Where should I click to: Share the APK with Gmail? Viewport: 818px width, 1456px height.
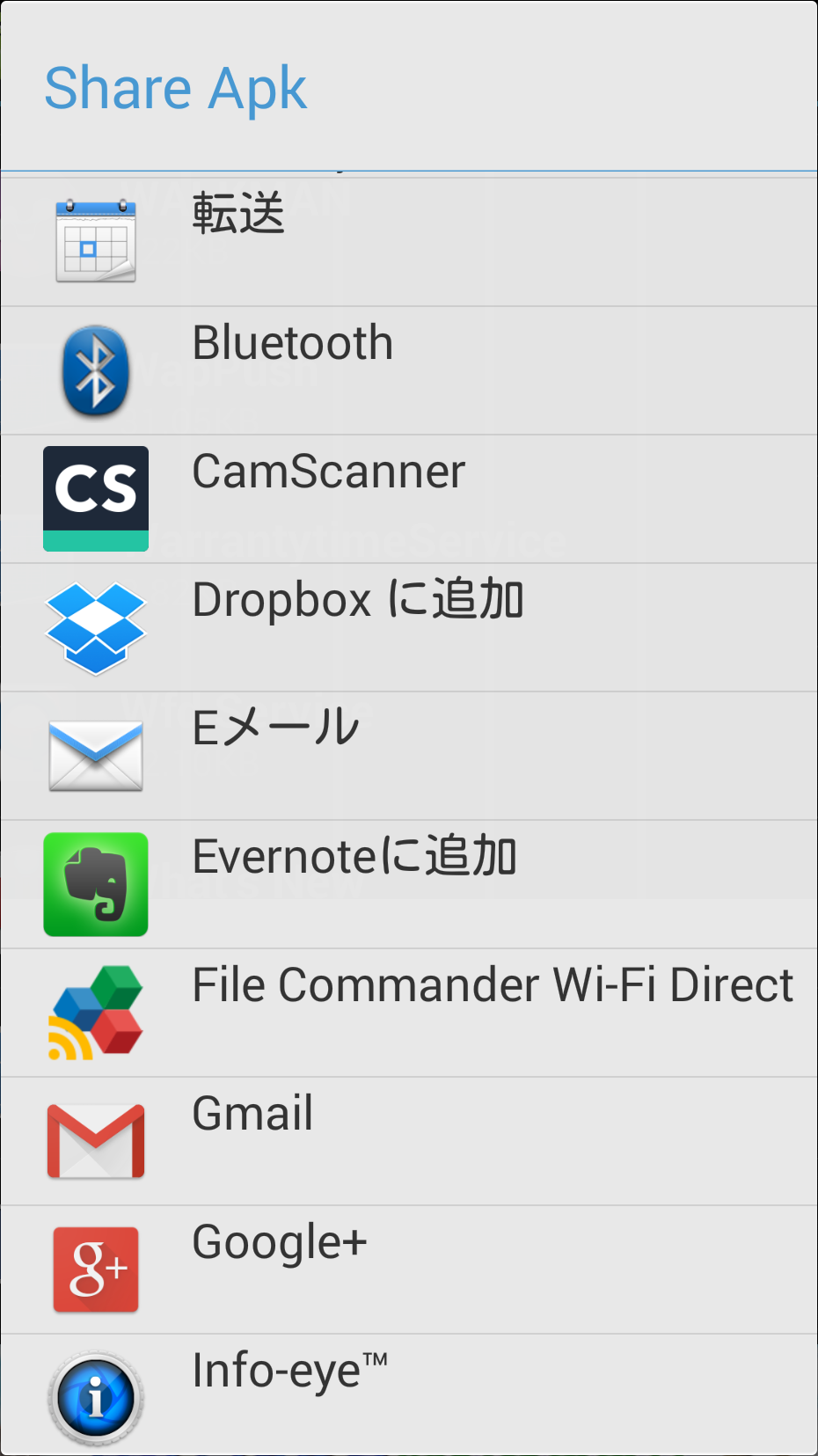pos(409,1141)
